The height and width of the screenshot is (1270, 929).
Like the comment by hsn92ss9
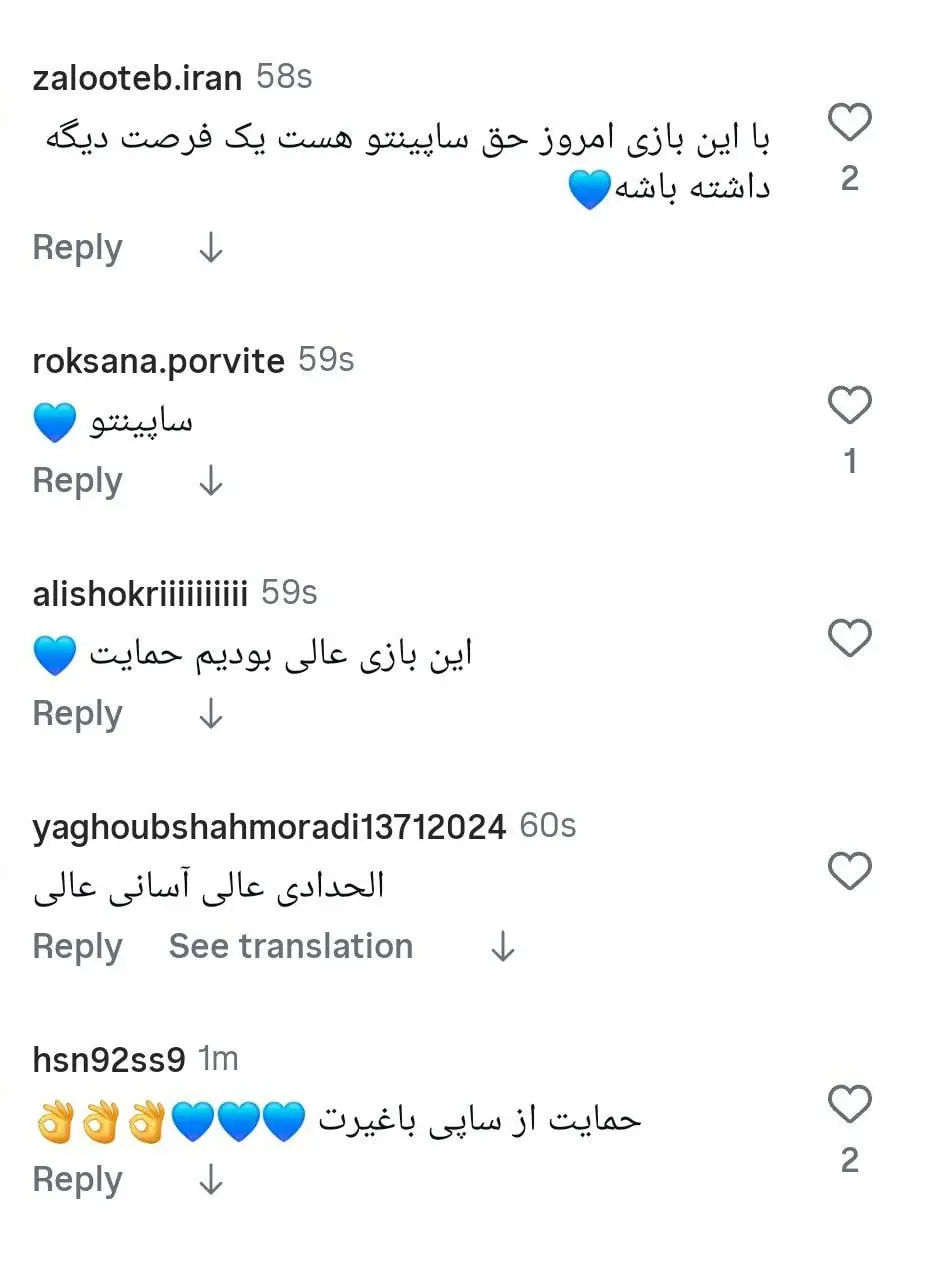(x=850, y=1105)
